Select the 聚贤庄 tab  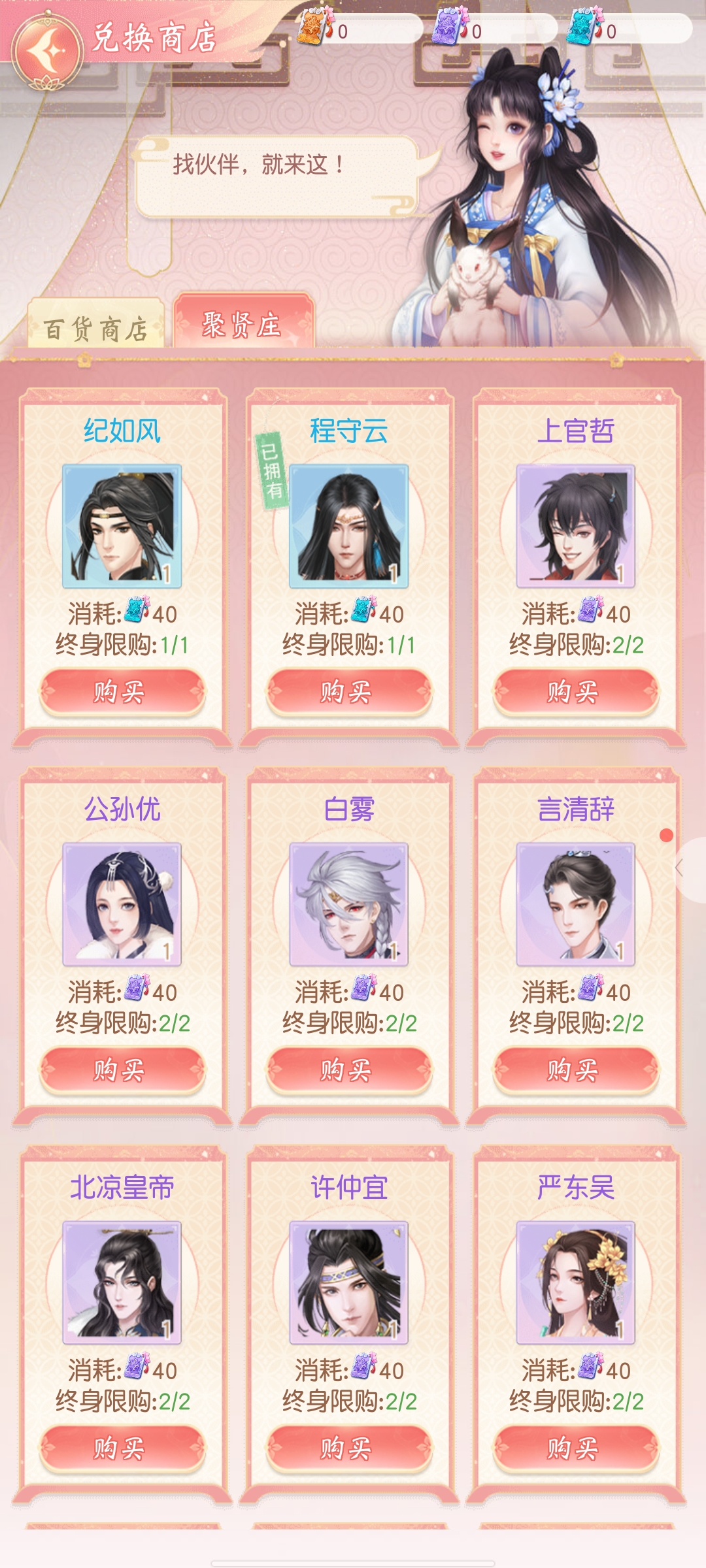(243, 323)
